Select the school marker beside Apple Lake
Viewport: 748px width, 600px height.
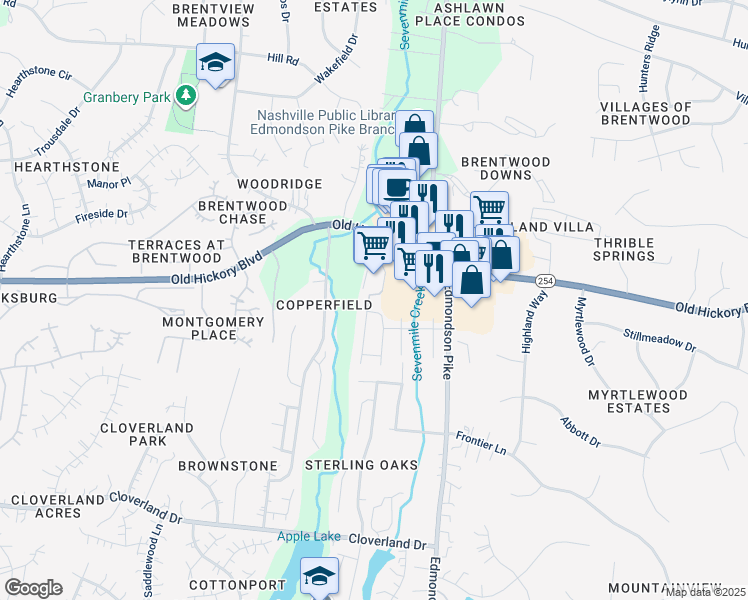(x=319, y=576)
